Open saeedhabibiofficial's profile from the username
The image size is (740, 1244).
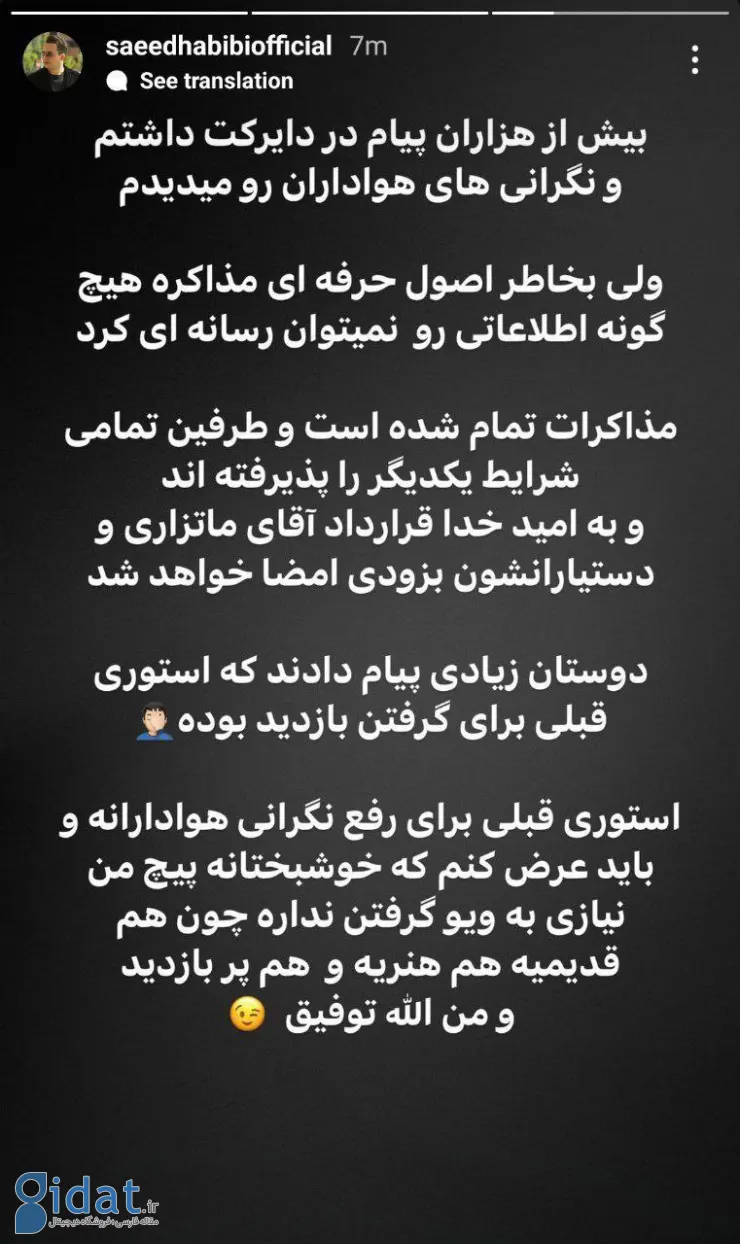pos(219,46)
